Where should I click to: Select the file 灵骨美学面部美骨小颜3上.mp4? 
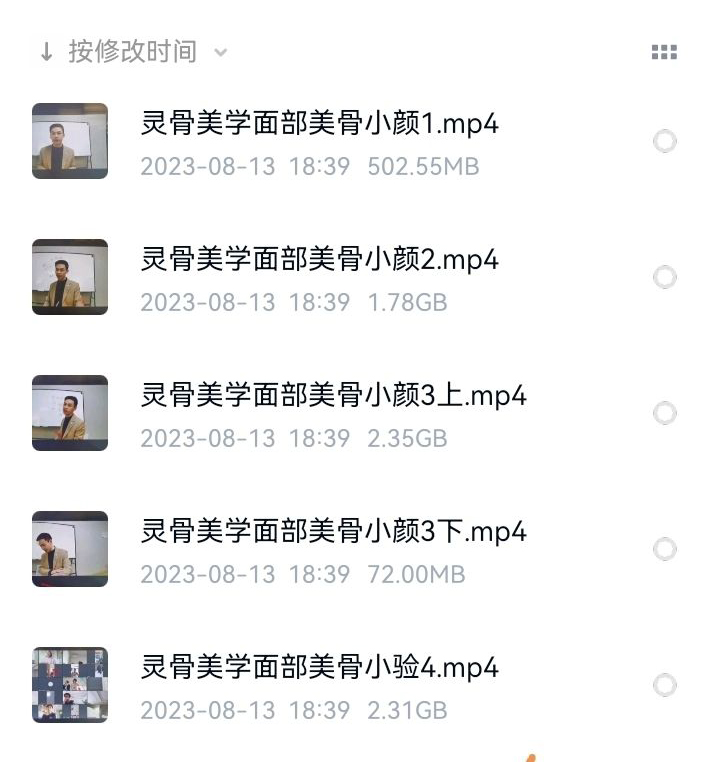coord(665,413)
